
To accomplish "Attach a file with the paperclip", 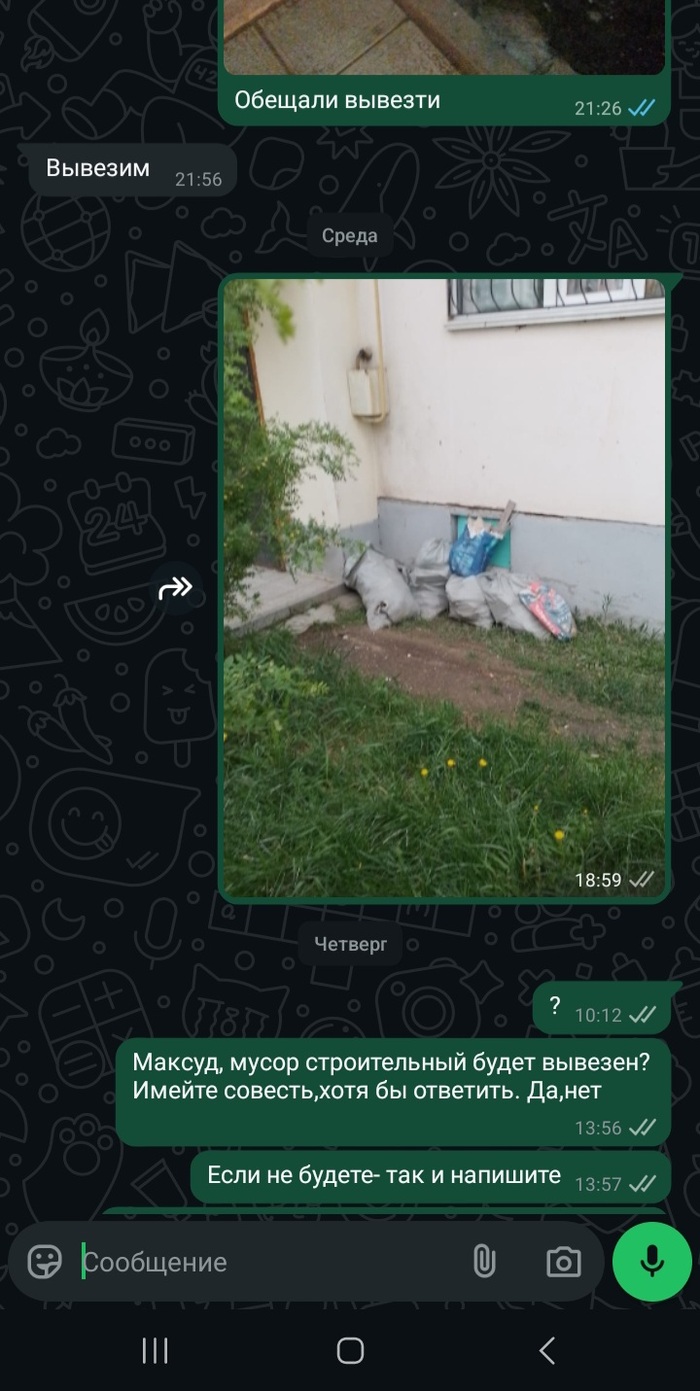I will [x=484, y=1262].
